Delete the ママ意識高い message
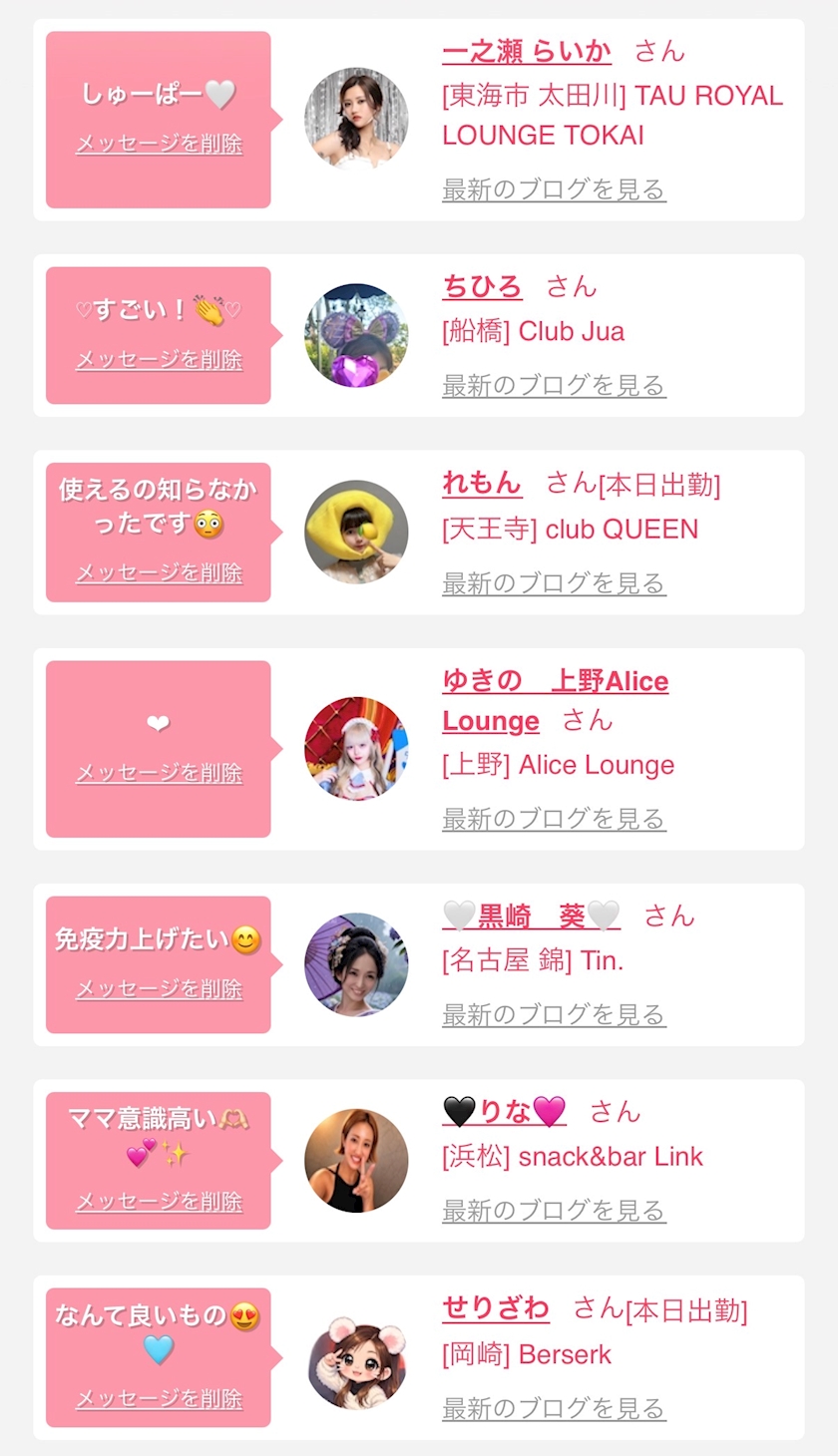This screenshot has width=838, height=1456. point(159,1201)
